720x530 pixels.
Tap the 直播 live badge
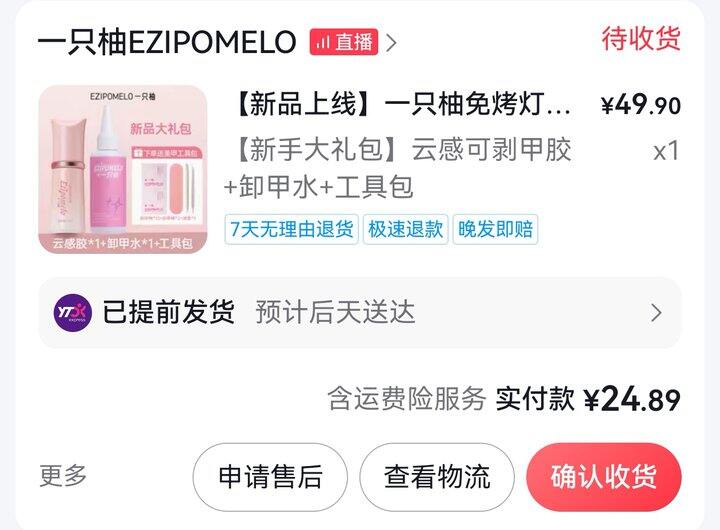coord(344,42)
